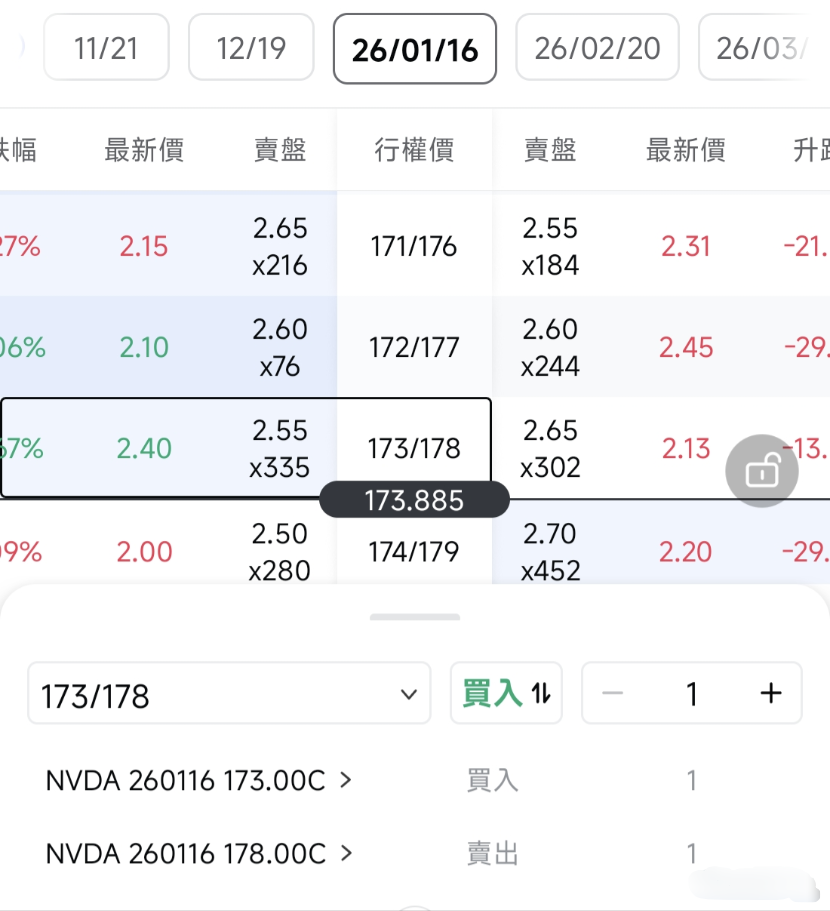This screenshot has height=911, width=830.
Task: Tap the plus icon to increase quantity
Action: (770, 692)
